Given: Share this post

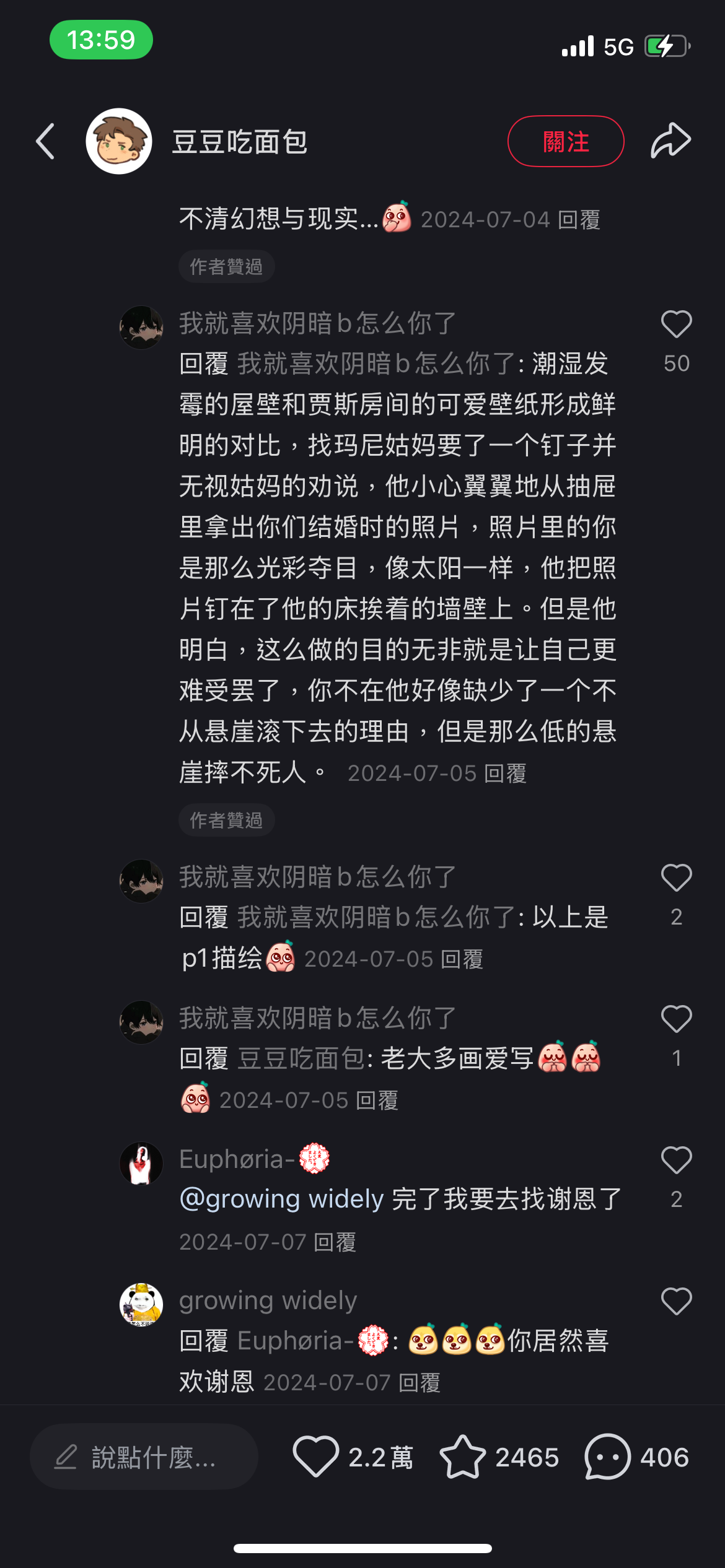Looking at the screenshot, I should tap(670, 141).
